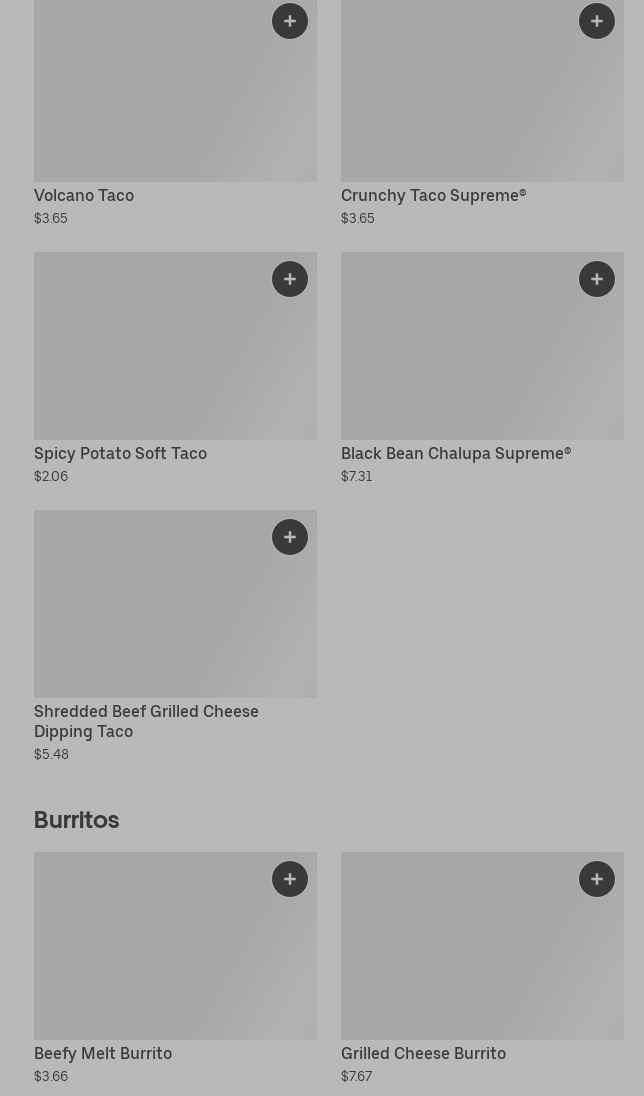Add Spicy Potato Soft Taco to cart
Viewport: 644px width, 1096px height.
(x=289, y=279)
